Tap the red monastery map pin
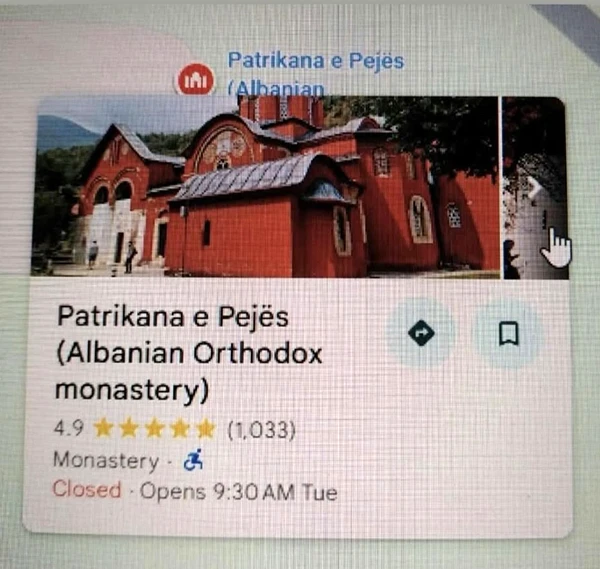Image resolution: width=600 pixels, height=569 pixels. [x=193, y=80]
